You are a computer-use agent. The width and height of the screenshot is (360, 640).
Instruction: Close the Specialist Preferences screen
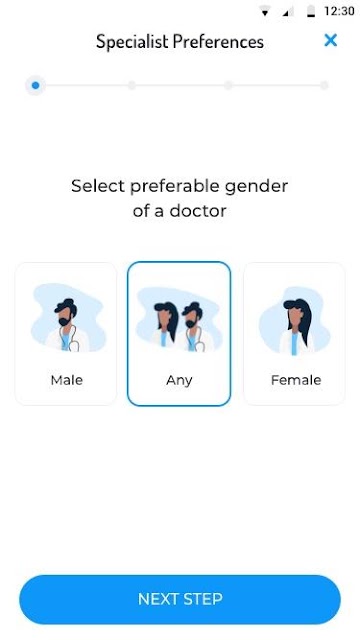[330, 40]
